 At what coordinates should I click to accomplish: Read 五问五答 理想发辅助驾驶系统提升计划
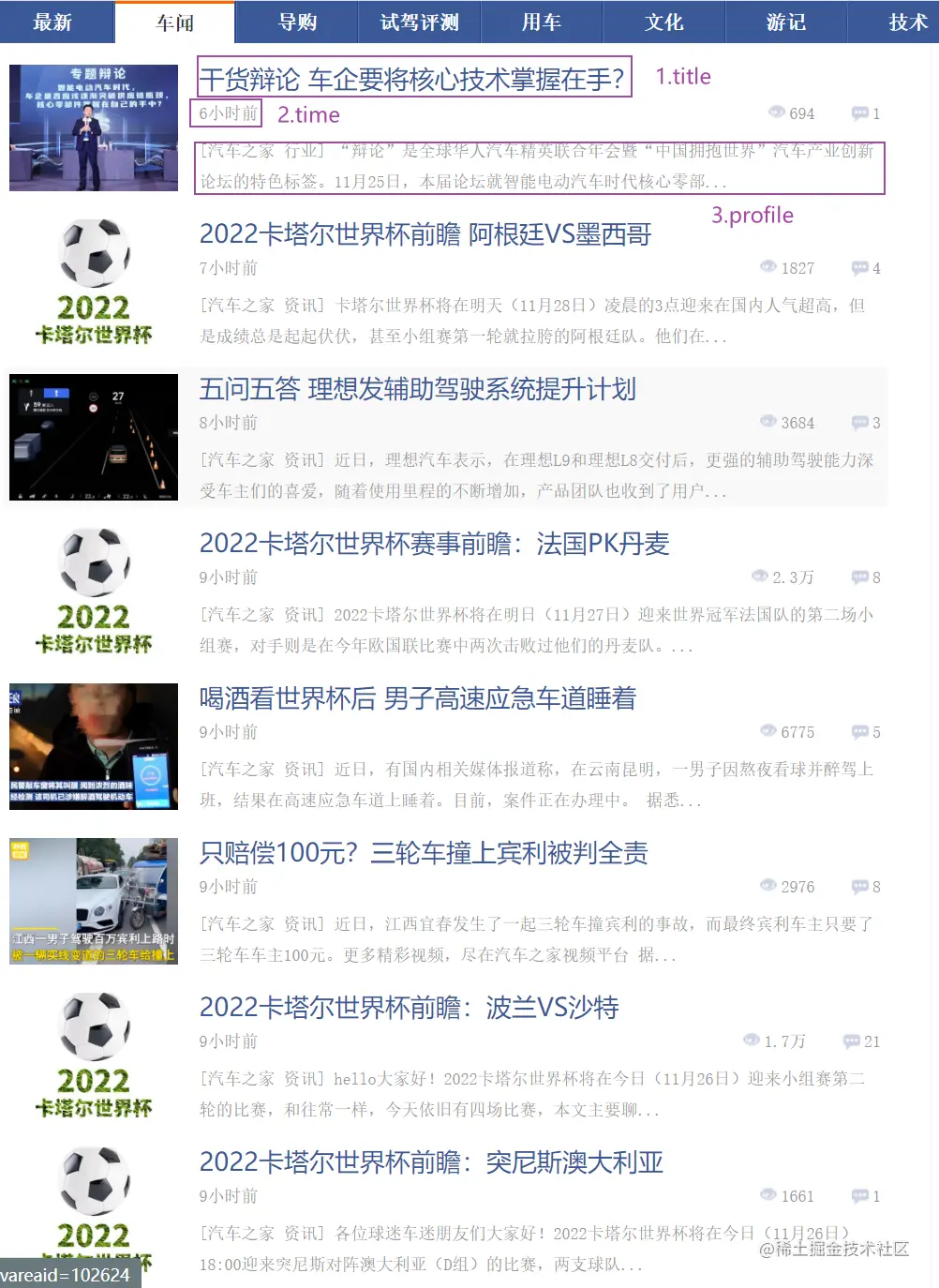[x=417, y=389]
